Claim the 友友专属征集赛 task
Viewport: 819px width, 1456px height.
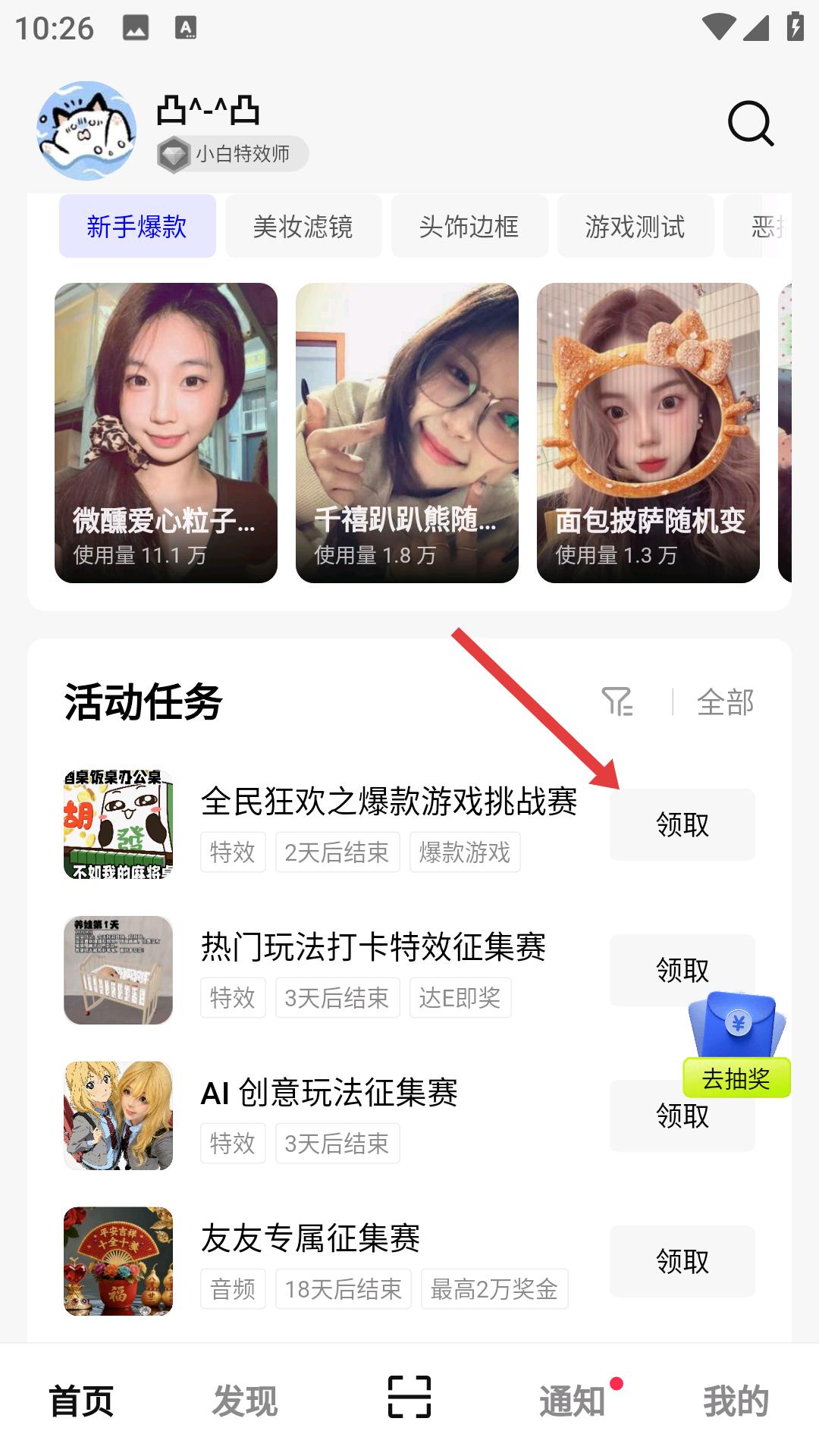(x=682, y=1261)
